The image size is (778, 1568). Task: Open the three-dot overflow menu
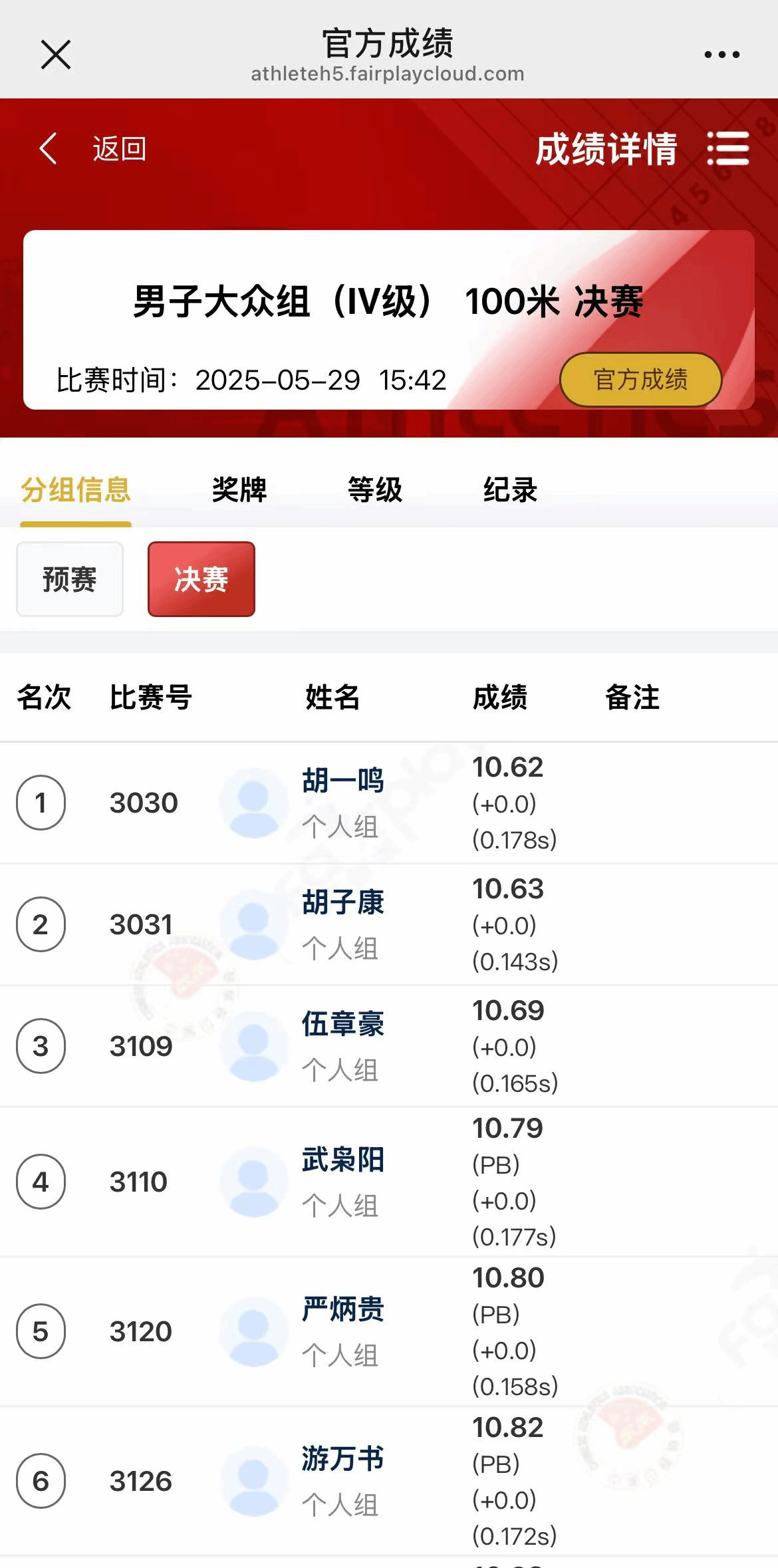coord(721,55)
